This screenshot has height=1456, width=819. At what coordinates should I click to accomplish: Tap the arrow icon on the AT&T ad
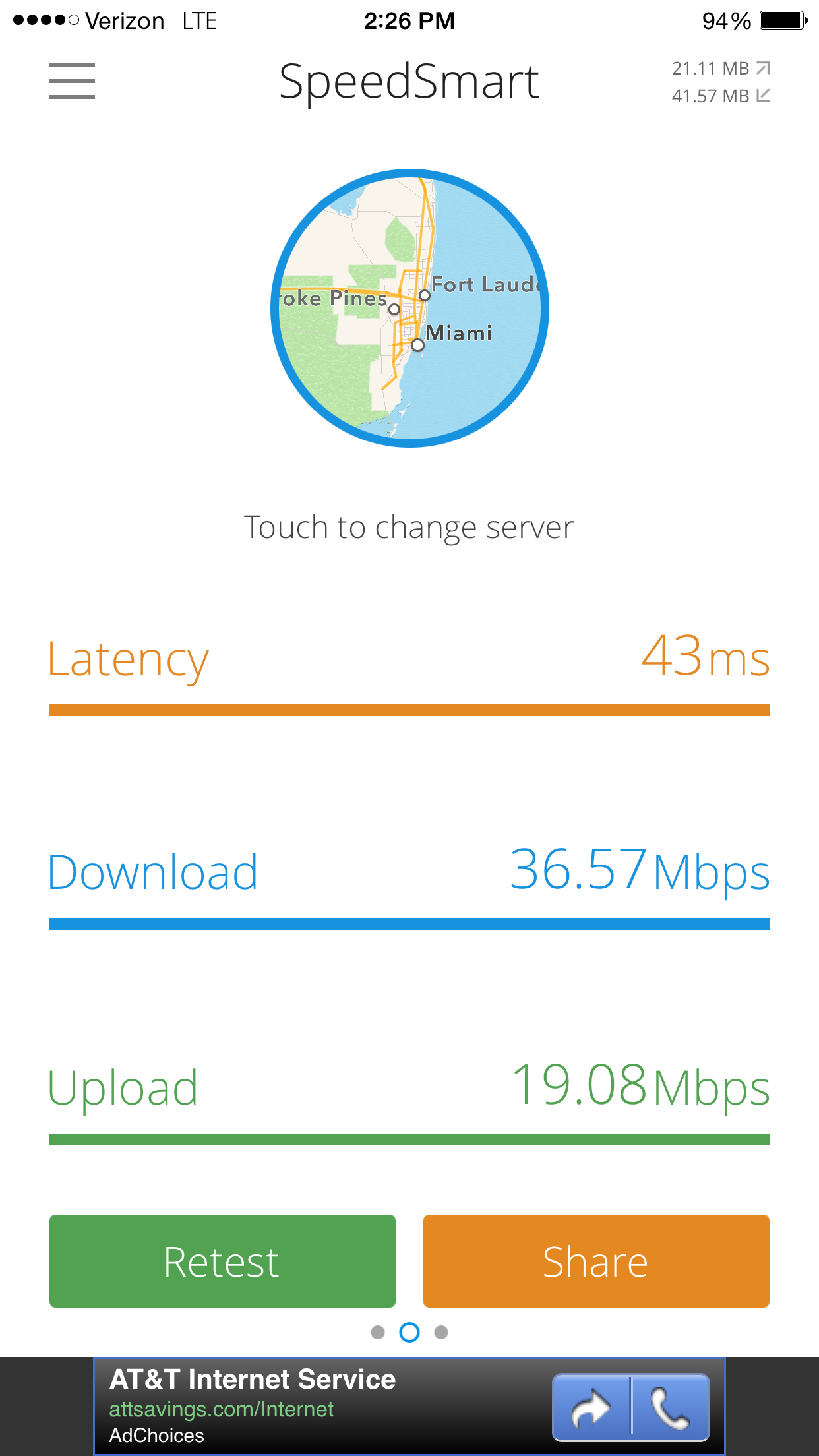591,1407
